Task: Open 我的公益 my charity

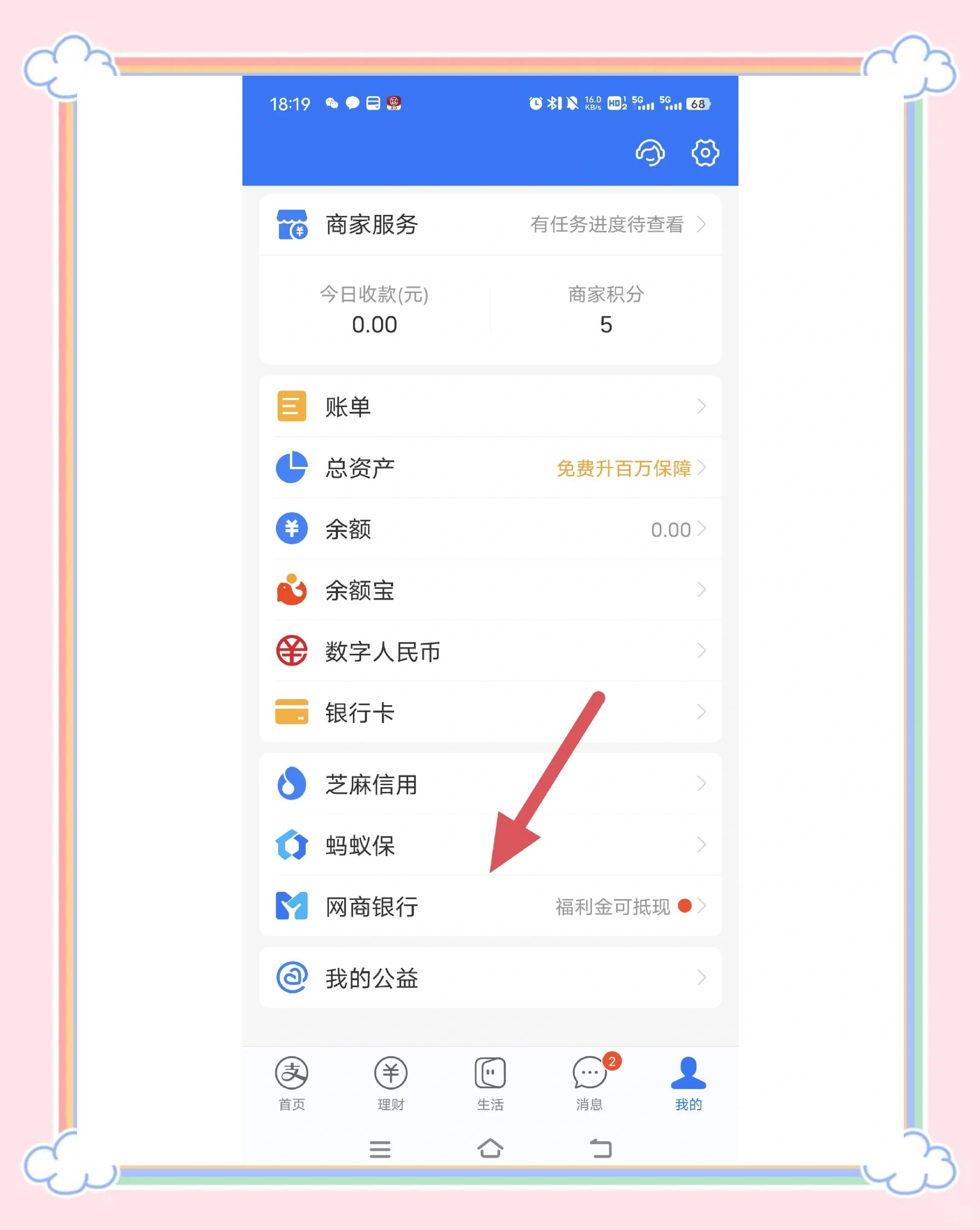Action: (490, 978)
